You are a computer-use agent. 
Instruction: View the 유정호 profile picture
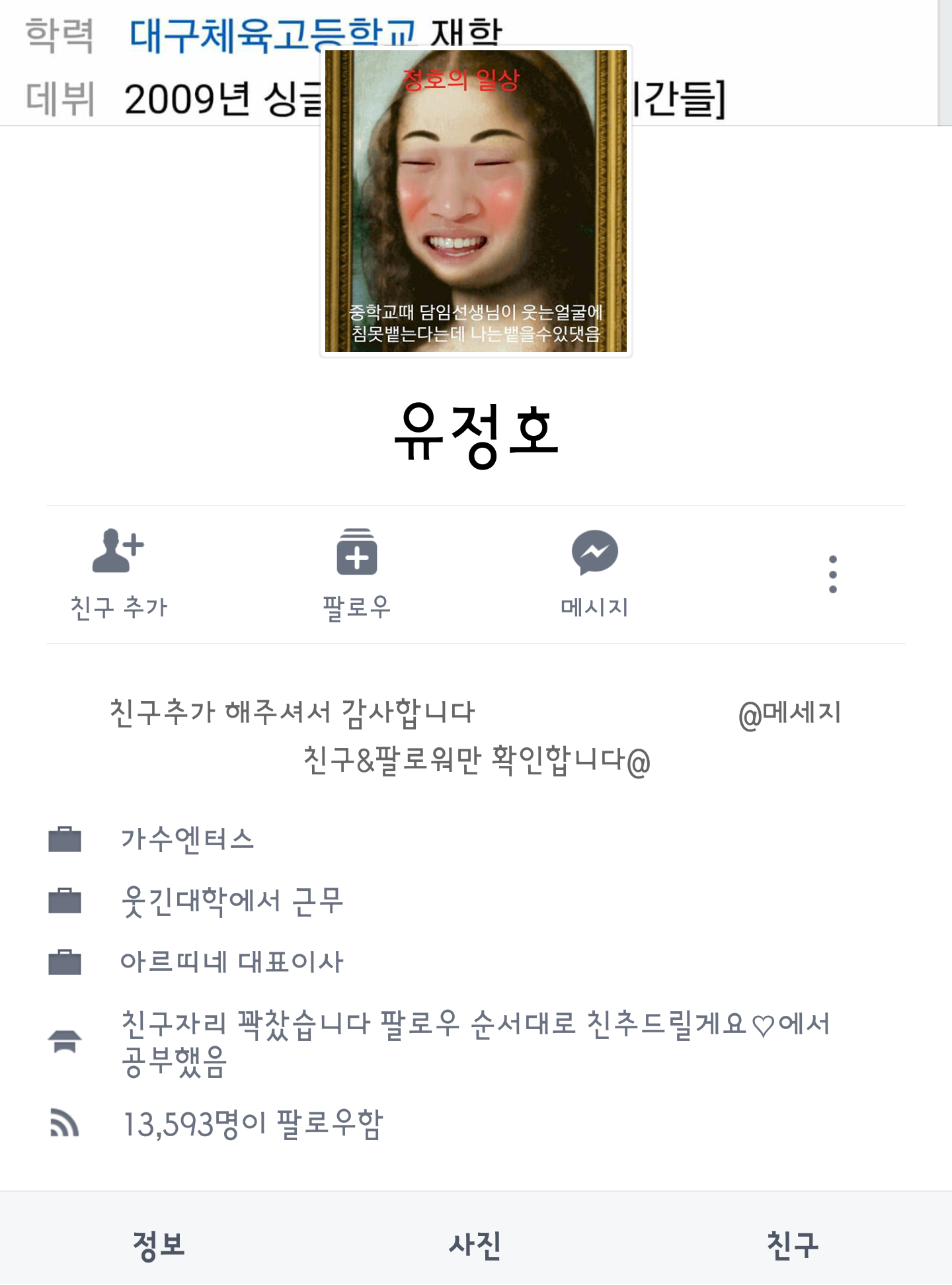(476, 201)
